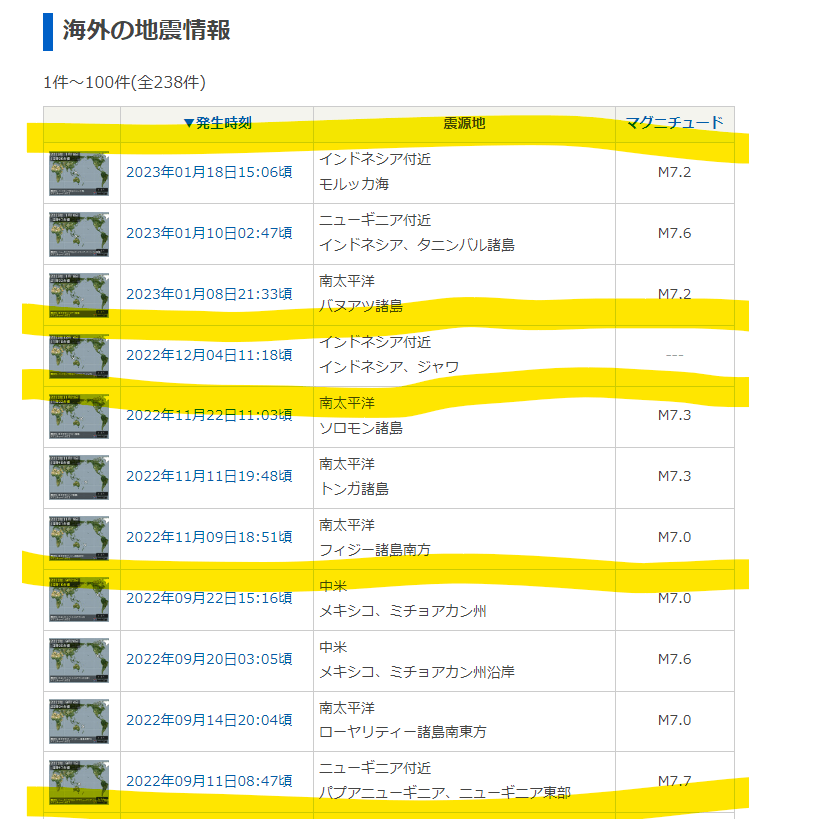View the map thumbnail for ソロモン諸島 quake
The image size is (822, 831).
point(79,417)
